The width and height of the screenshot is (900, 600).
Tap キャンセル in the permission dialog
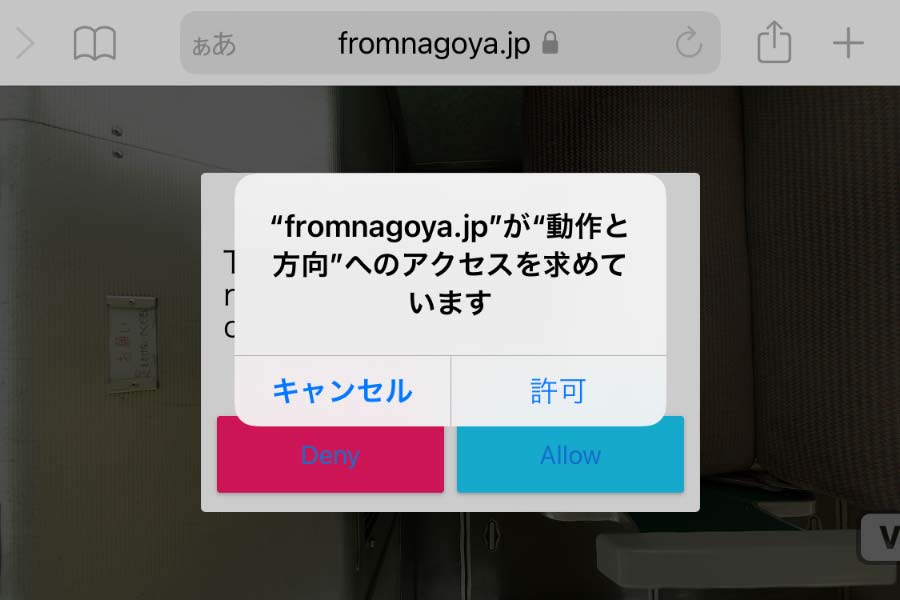(x=342, y=390)
